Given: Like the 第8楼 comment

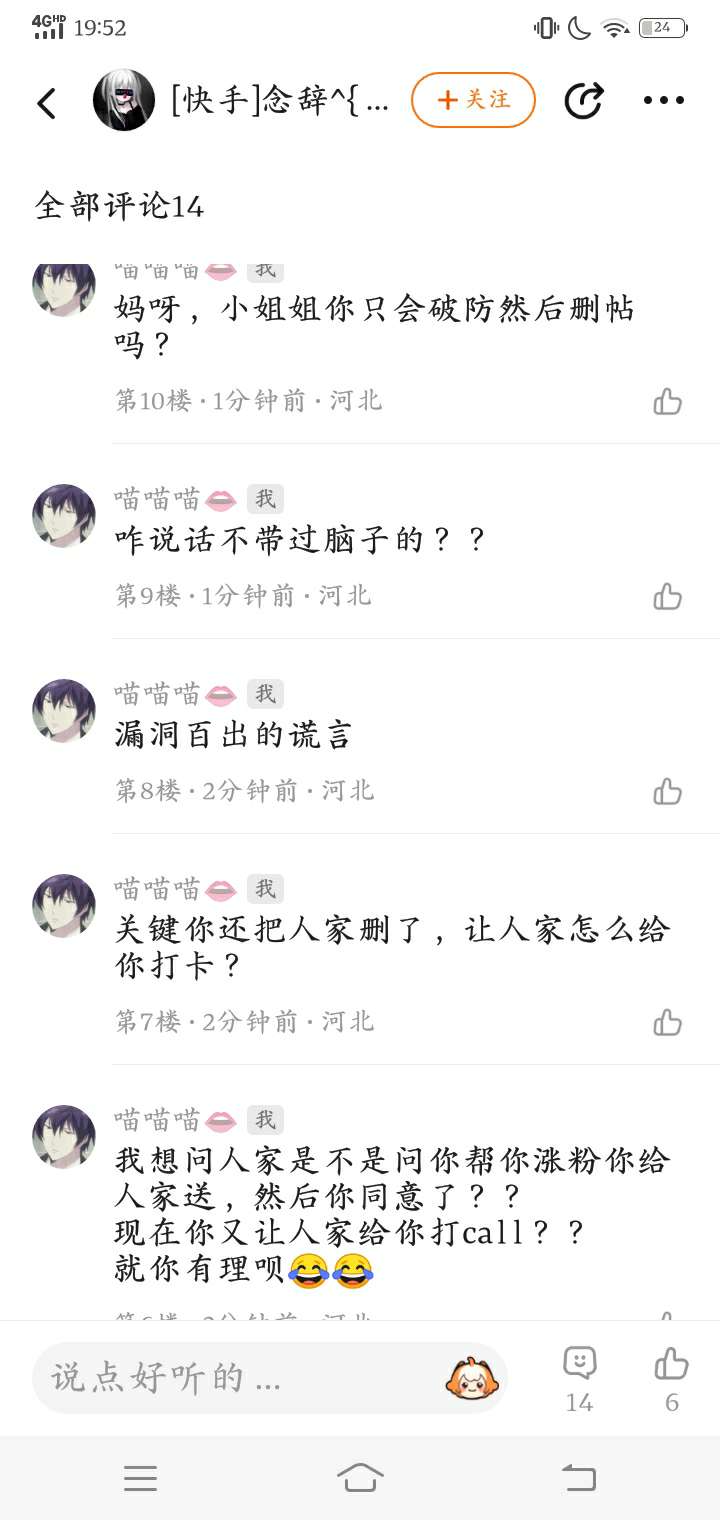Looking at the screenshot, I should pos(667,792).
